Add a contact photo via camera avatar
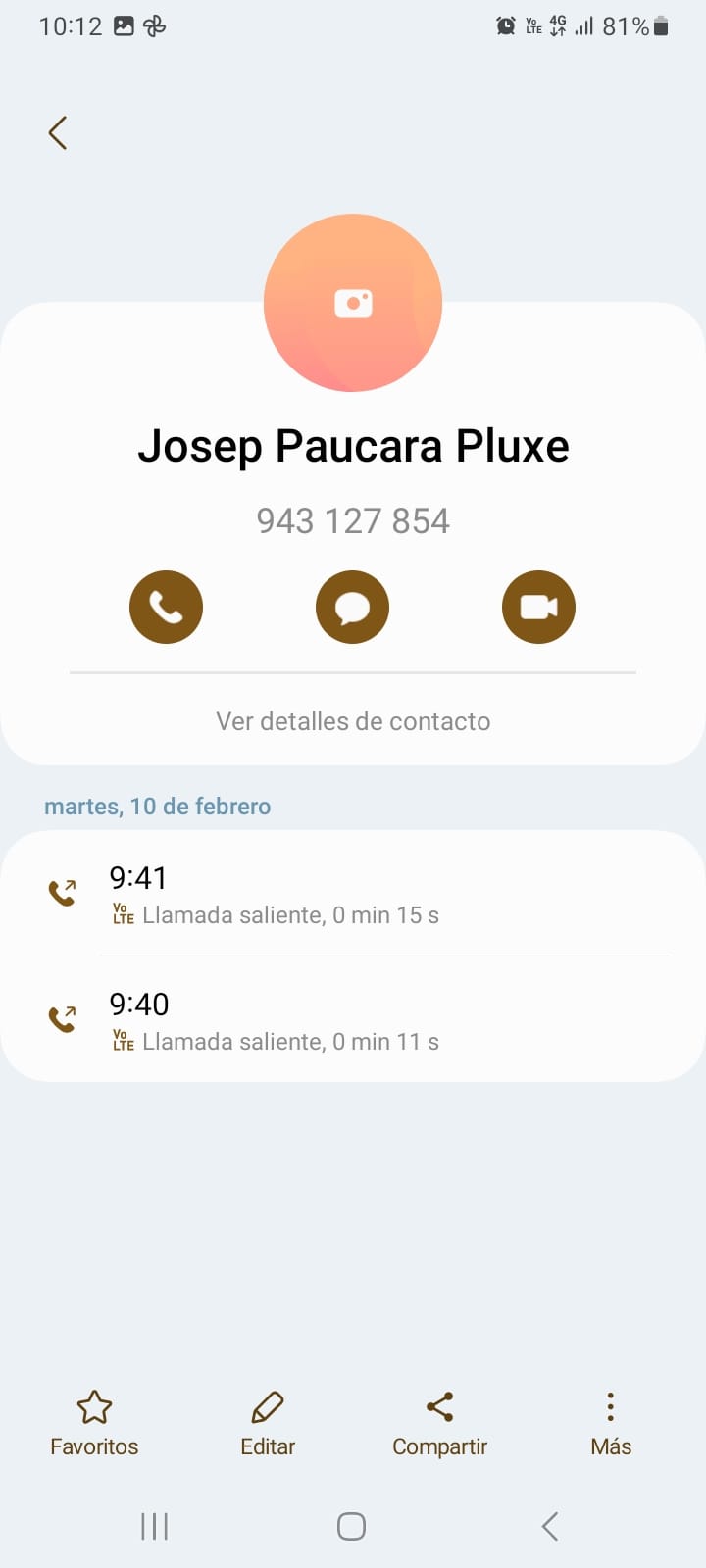 click(353, 303)
